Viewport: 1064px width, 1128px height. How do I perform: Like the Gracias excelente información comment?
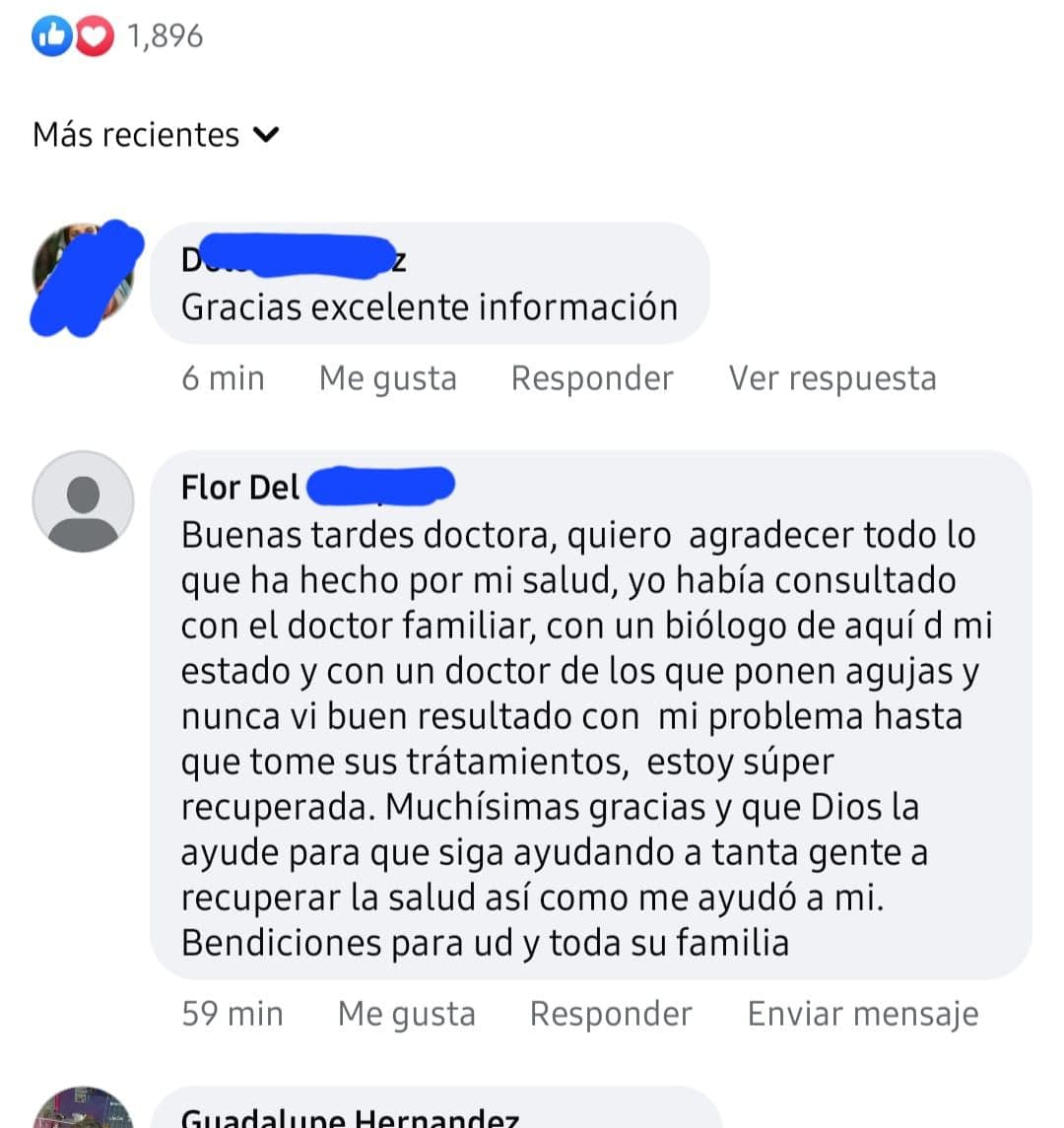click(387, 378)
